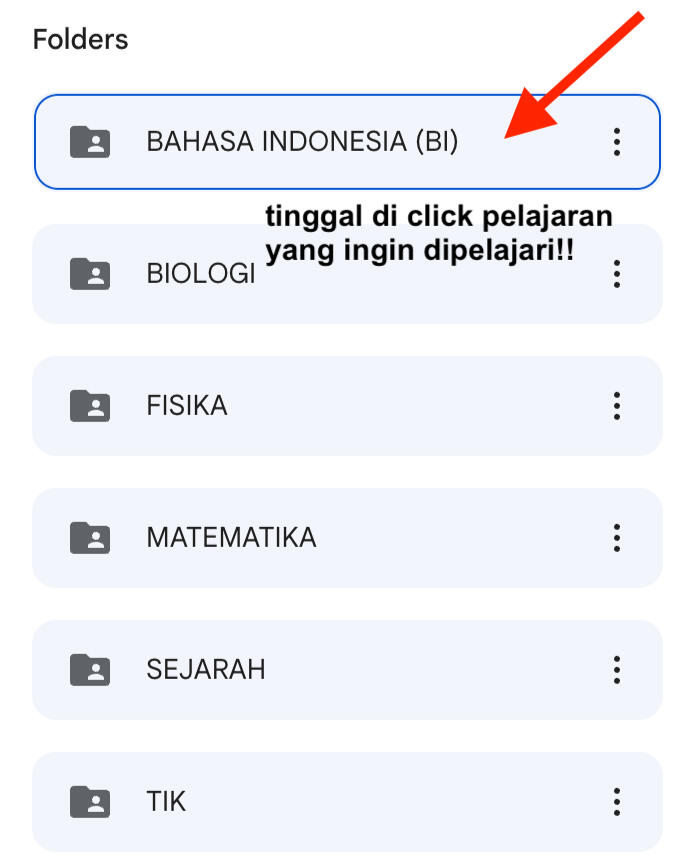Show options for the SEJARAH folder

617,670
